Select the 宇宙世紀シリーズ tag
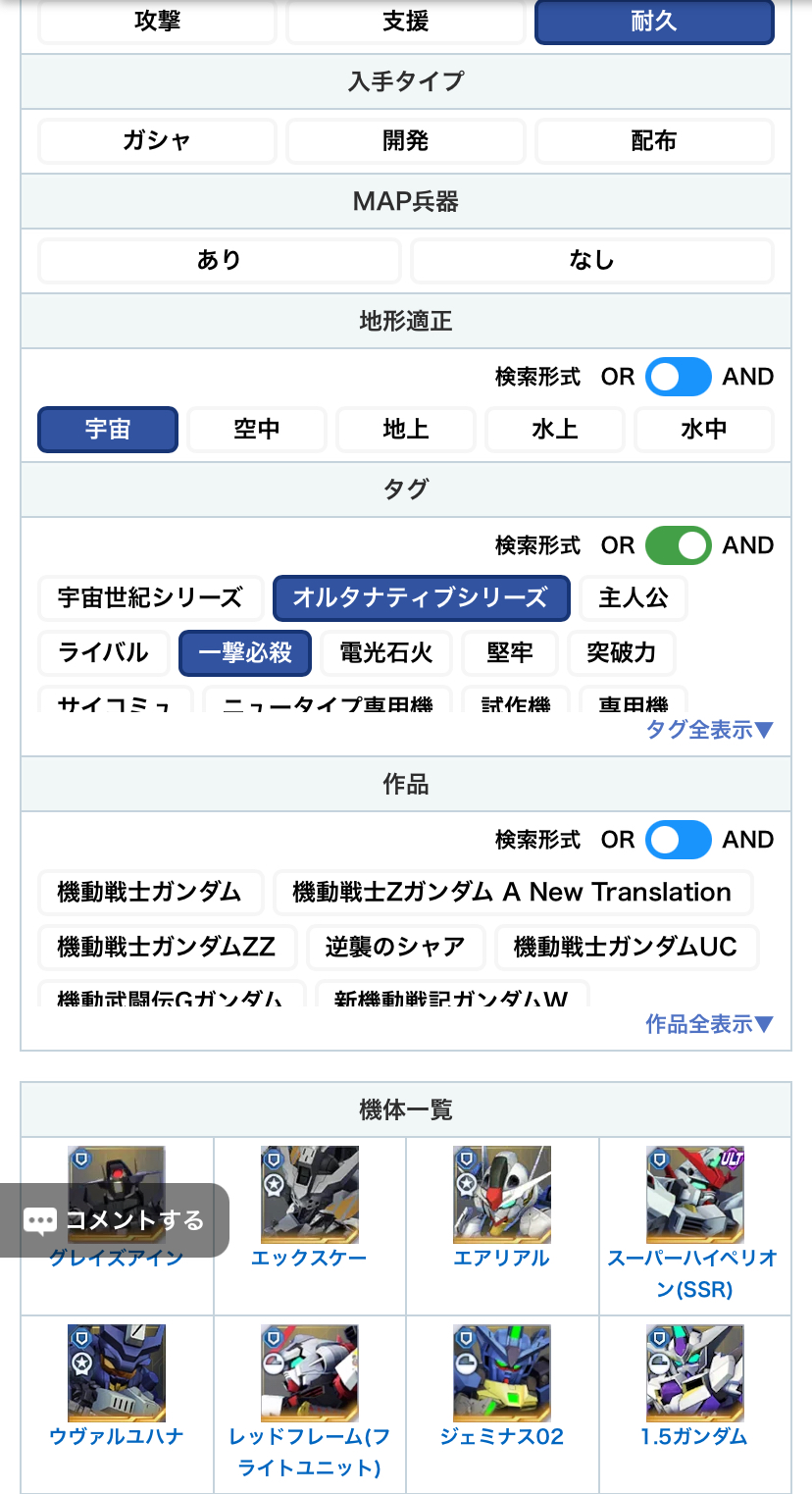The height and width of the screenshot is (1494, 812). click(x=150, y=598)
